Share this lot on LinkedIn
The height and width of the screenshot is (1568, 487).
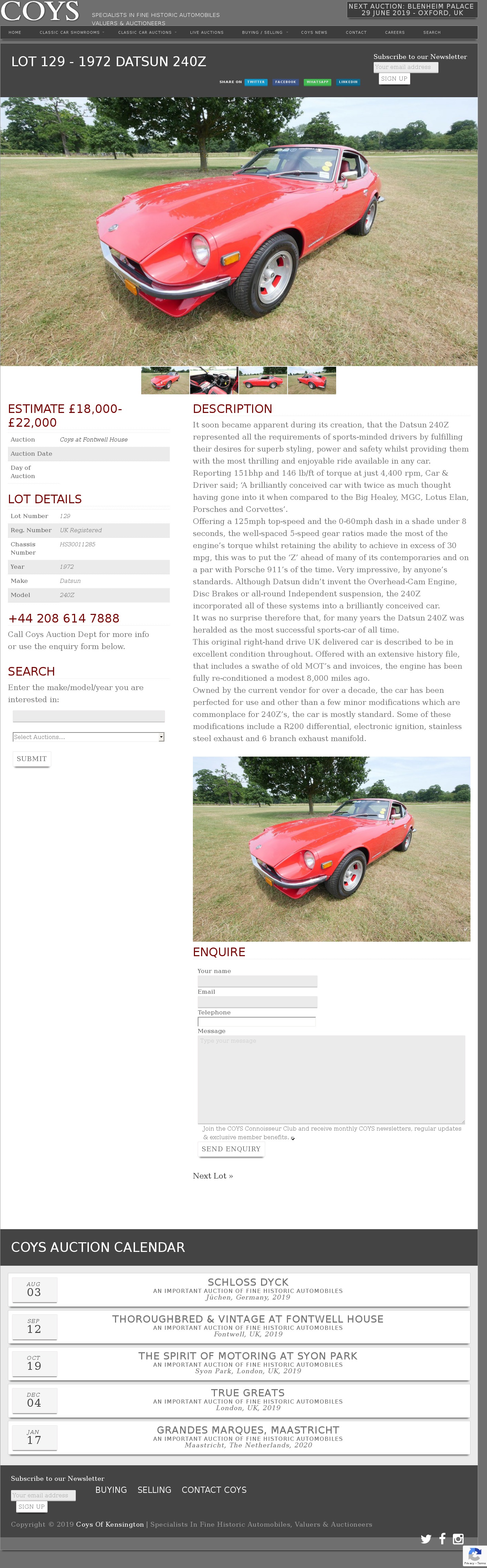[348, 82]
